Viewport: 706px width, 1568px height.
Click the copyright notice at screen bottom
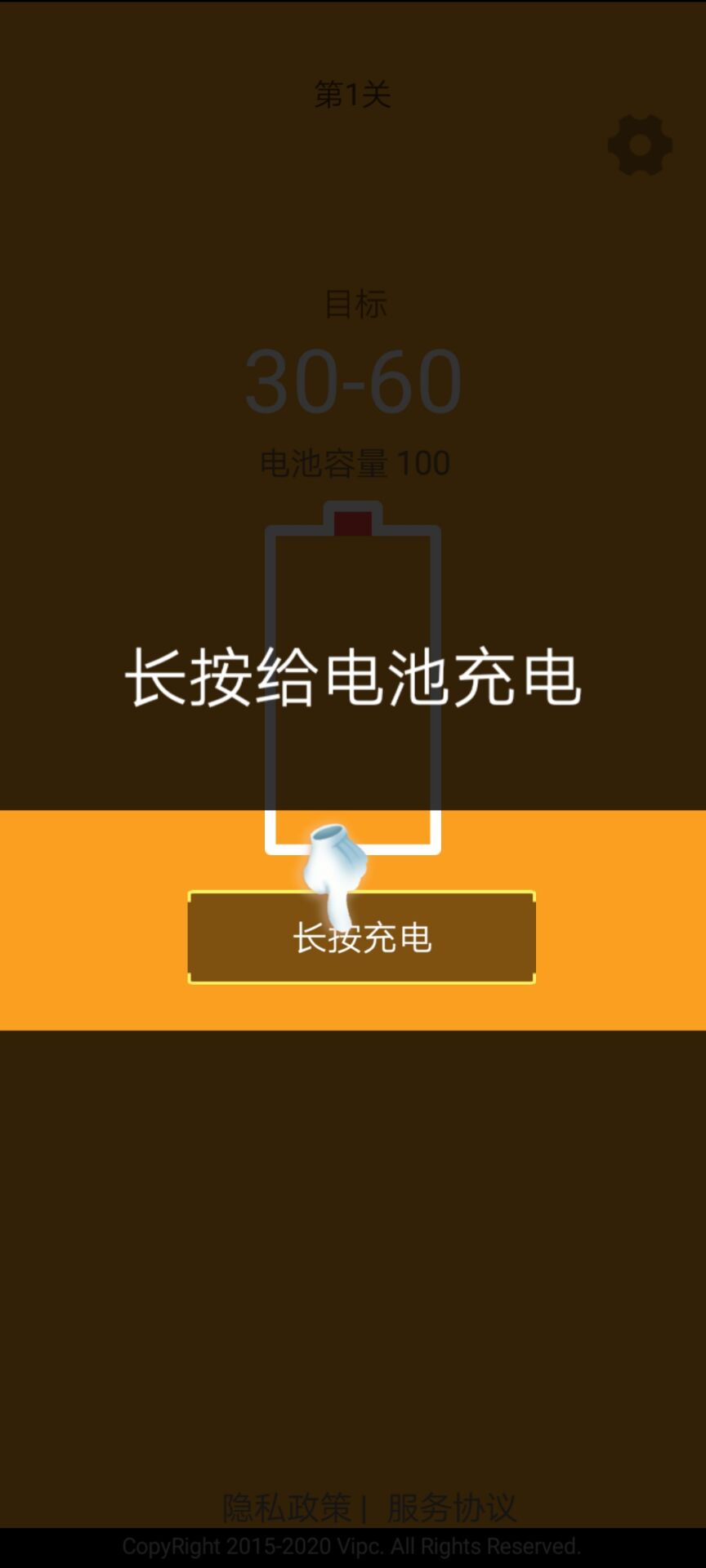pyautogui.click(x=351, y=1546)
